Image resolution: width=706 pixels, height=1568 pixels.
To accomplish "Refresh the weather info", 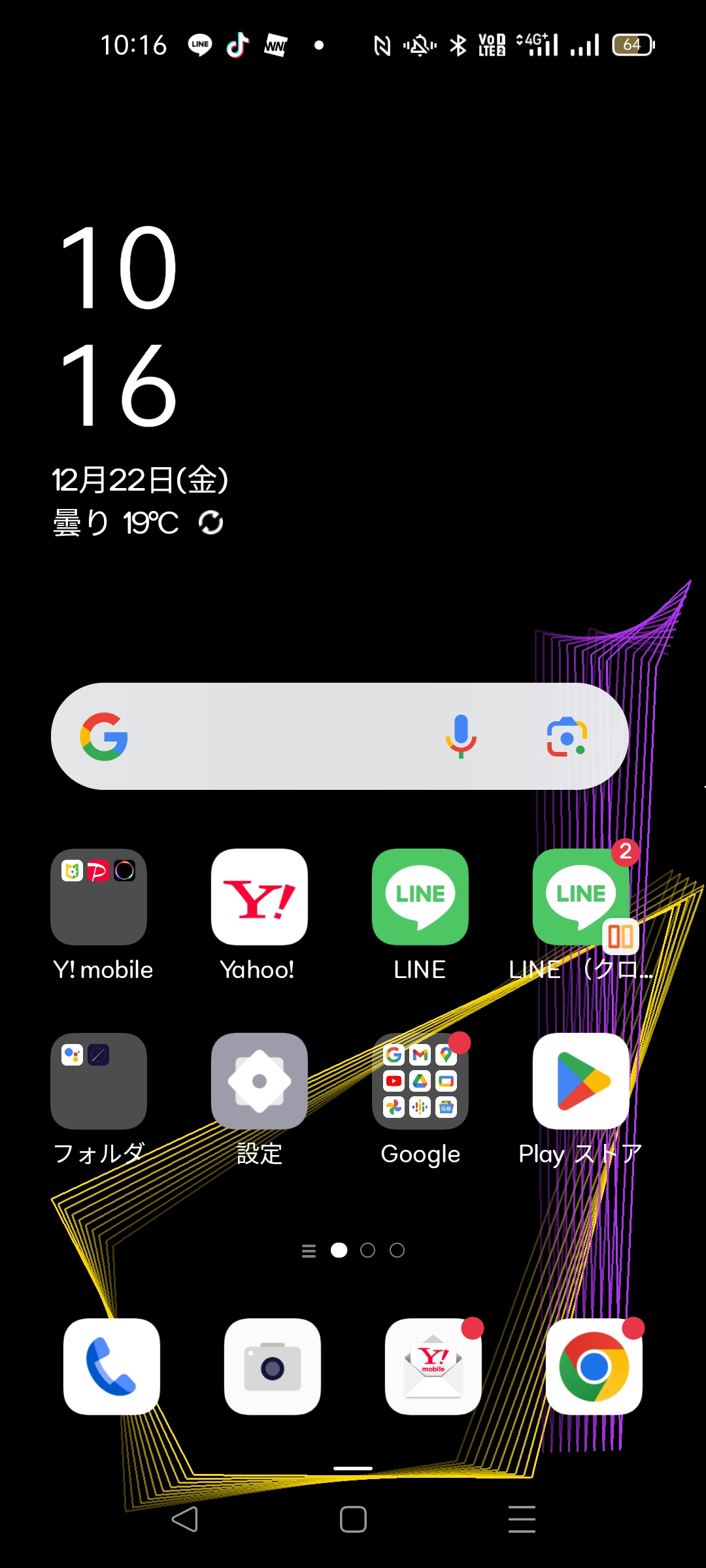I will click(x=210, y=523).
